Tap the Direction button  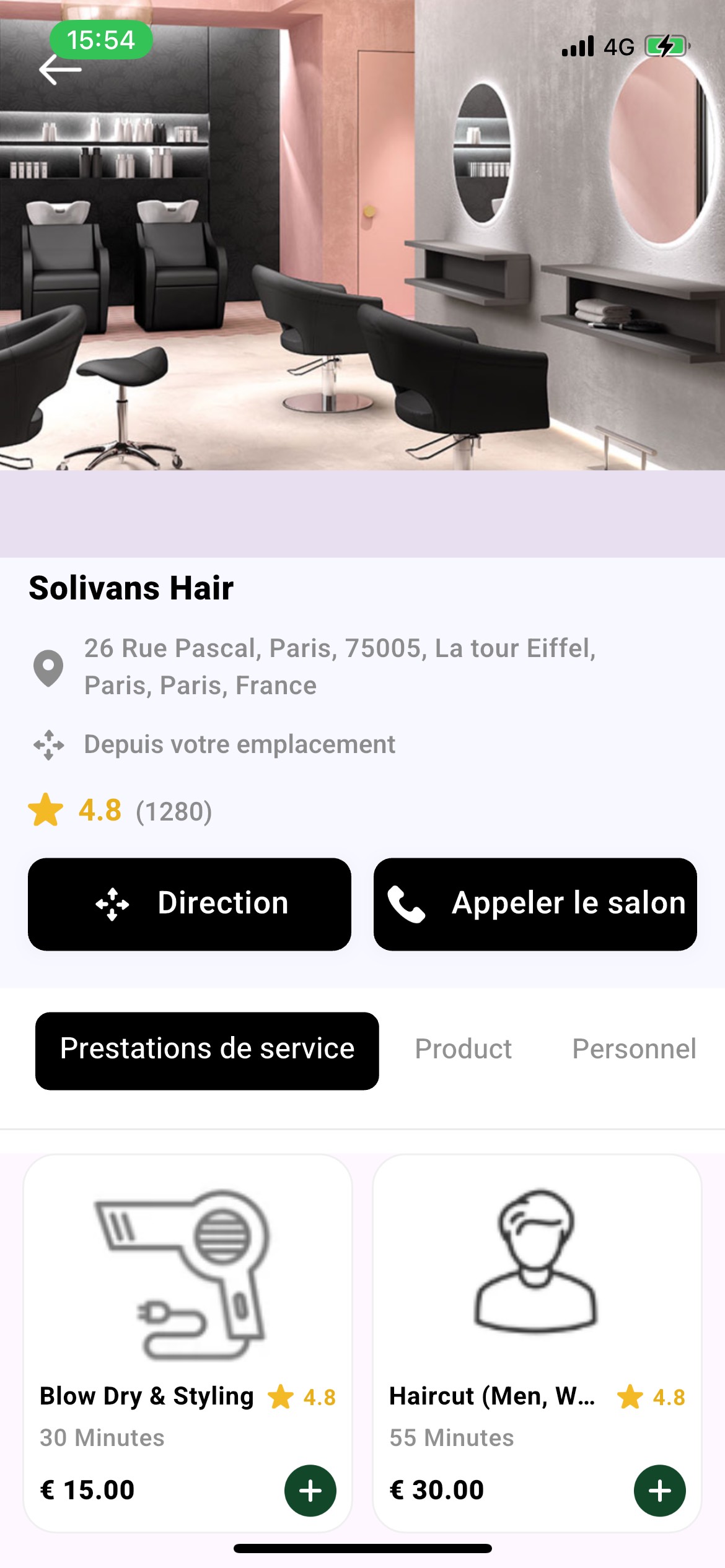point(189,904)
